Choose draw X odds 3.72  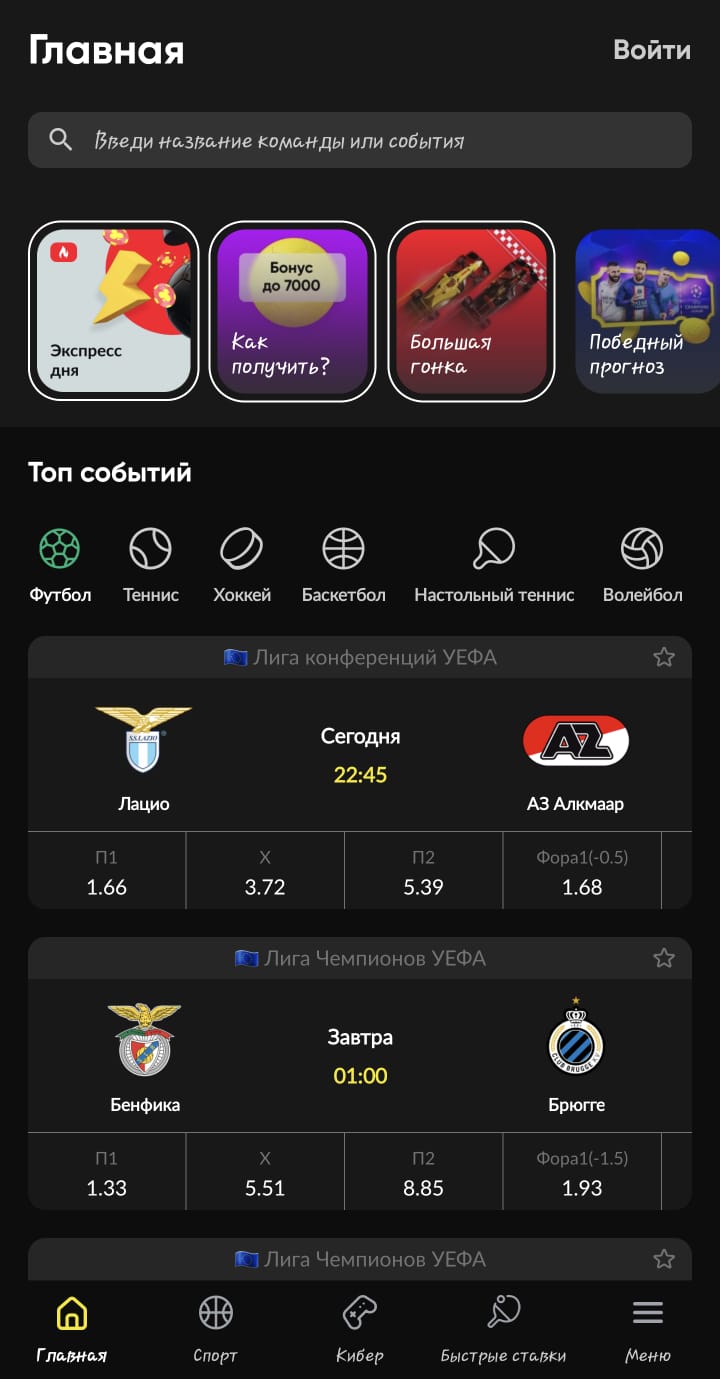(x=265, y=872)
